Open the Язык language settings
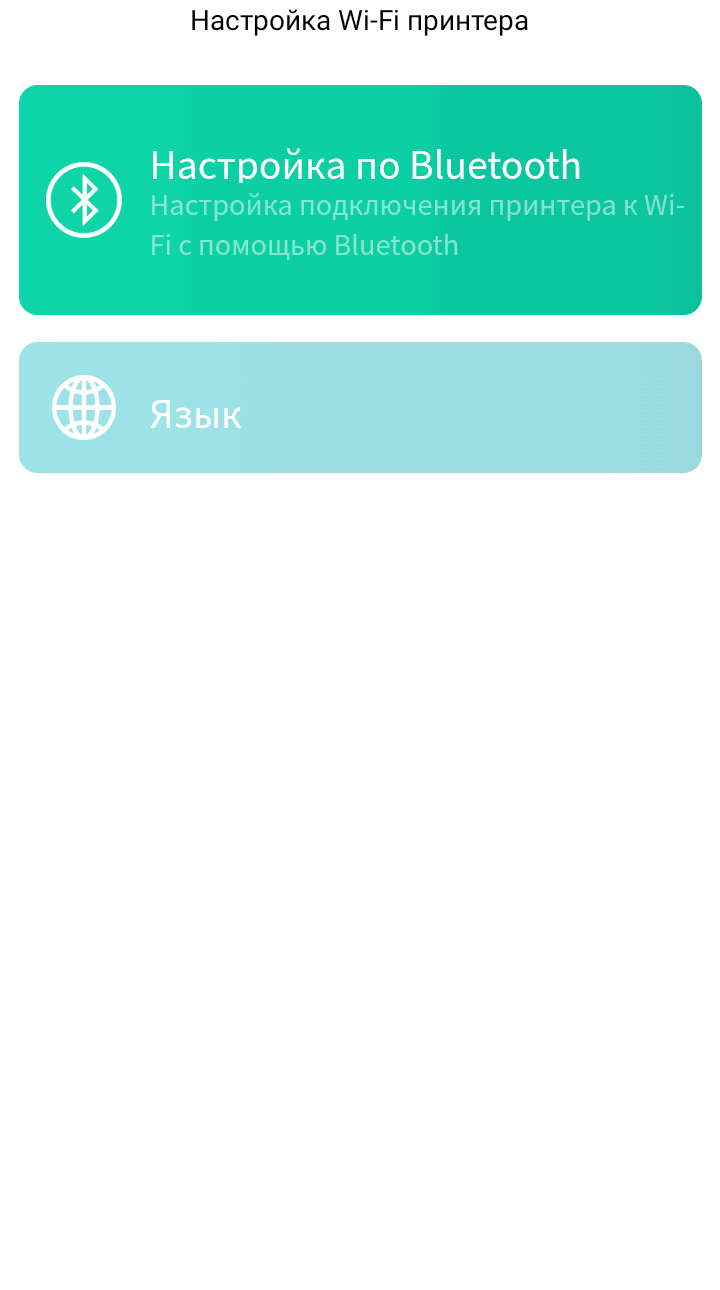The image size is (720, 1290). [x=360, y=407]
